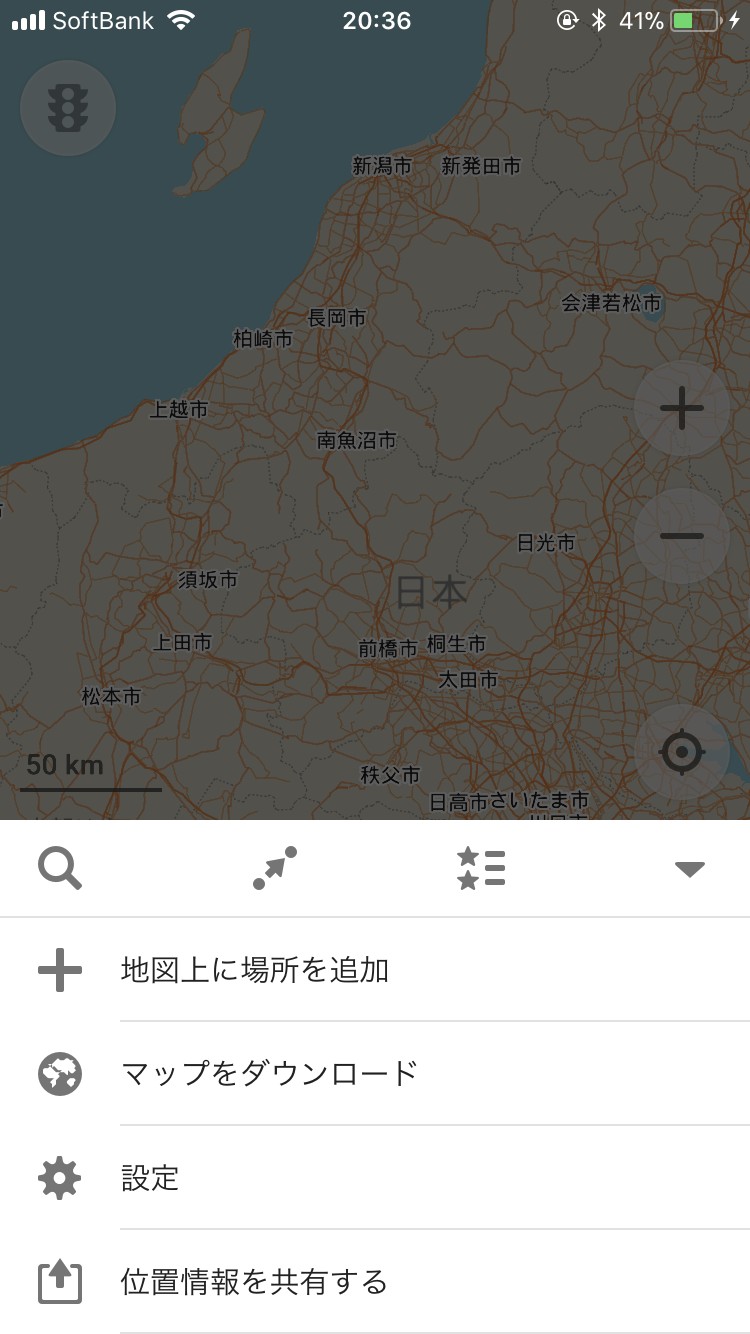The width and height of the screenshot is (750, 1334).
Task: Collapse the menu with the down arrow
Action: point(690,869)
